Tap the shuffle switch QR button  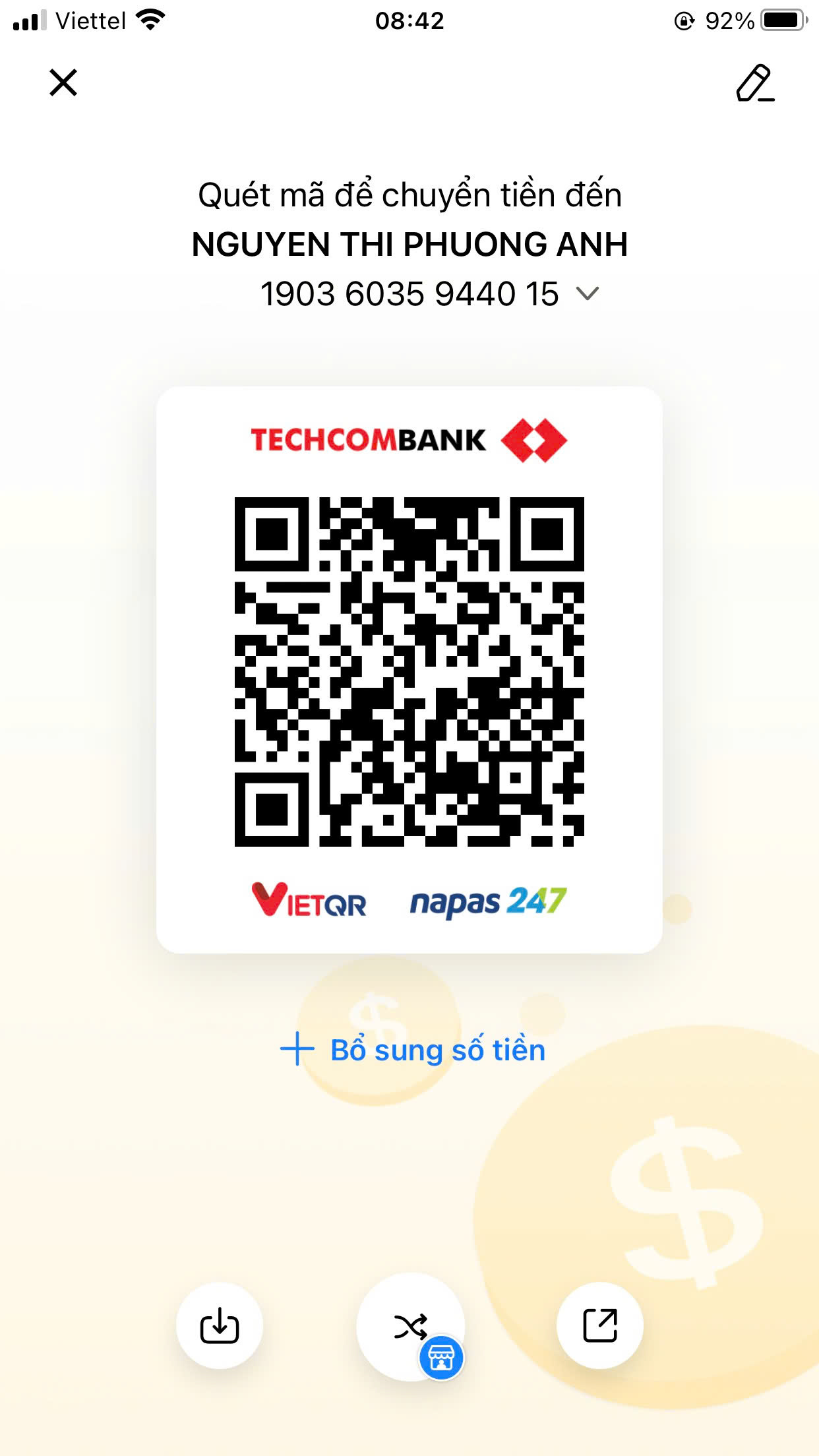point(410,1327)
